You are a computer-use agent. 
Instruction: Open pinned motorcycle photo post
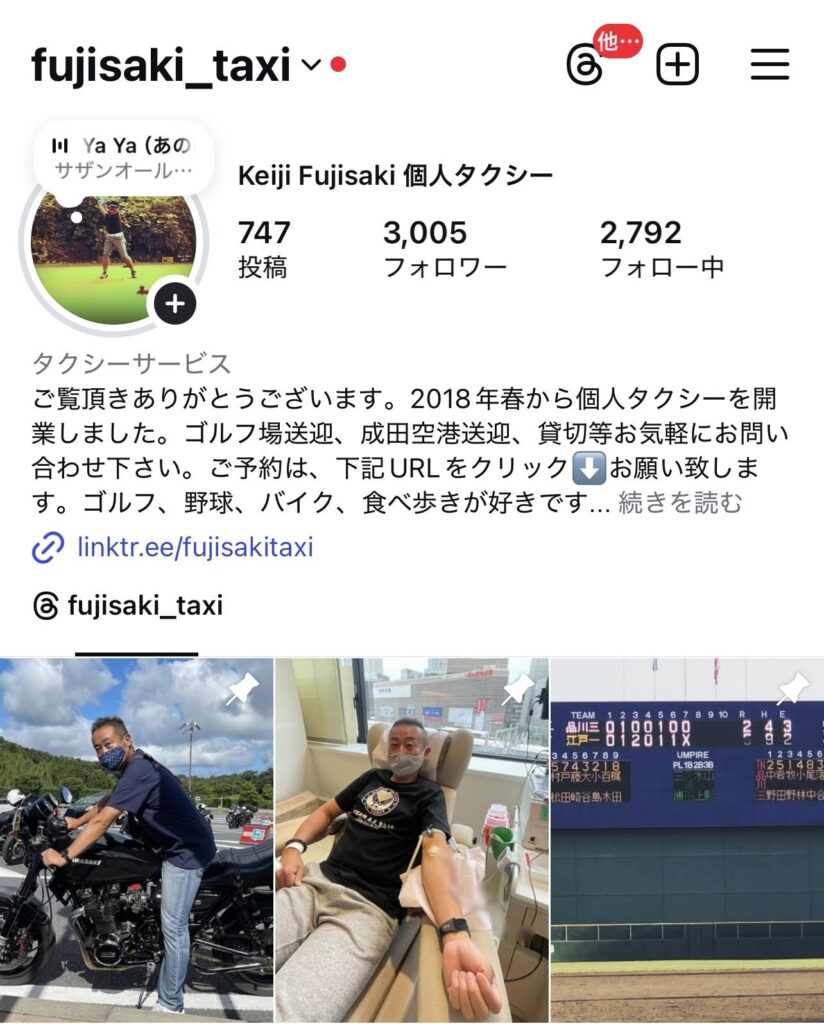click(136, 838)
